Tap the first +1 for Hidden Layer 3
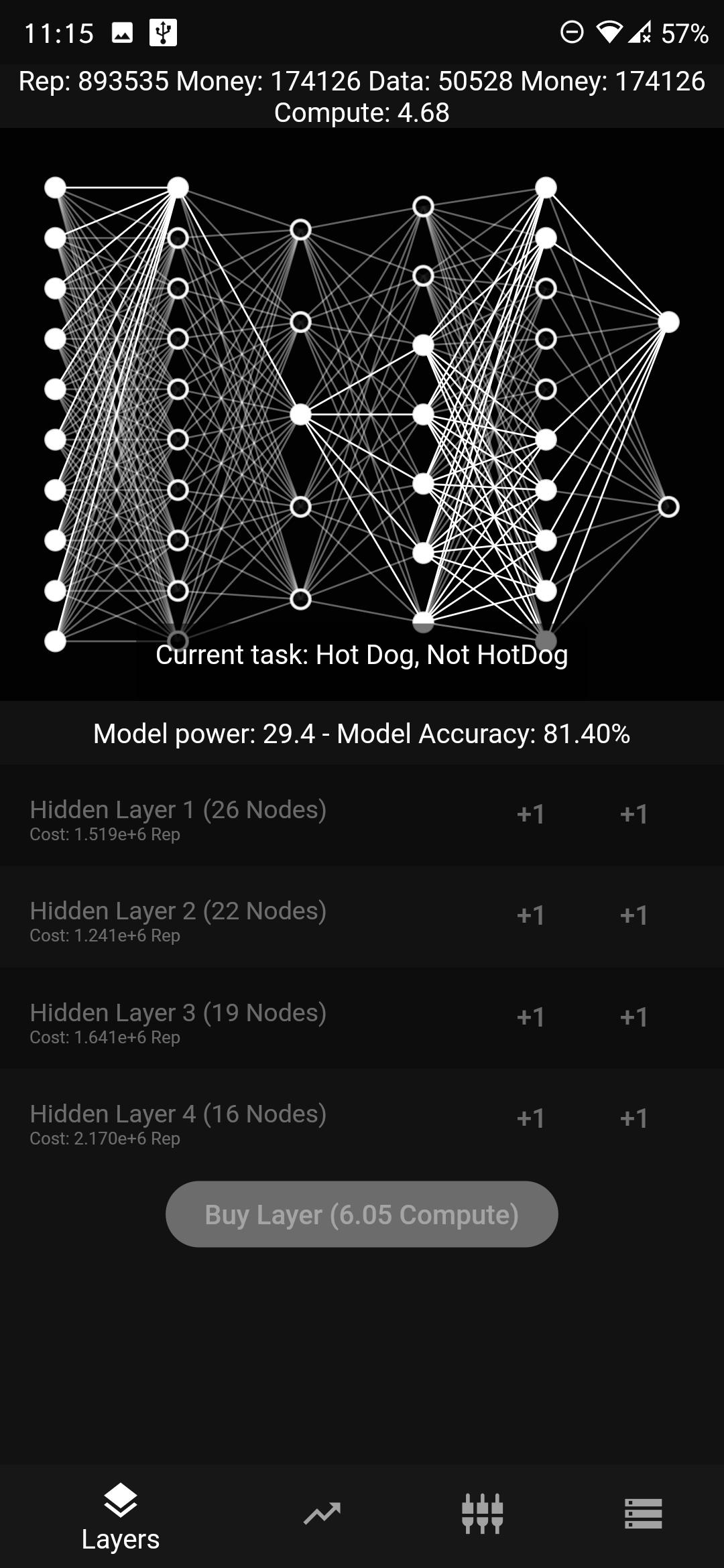This screenshot has height=1568, width=724. point(530,1017)
